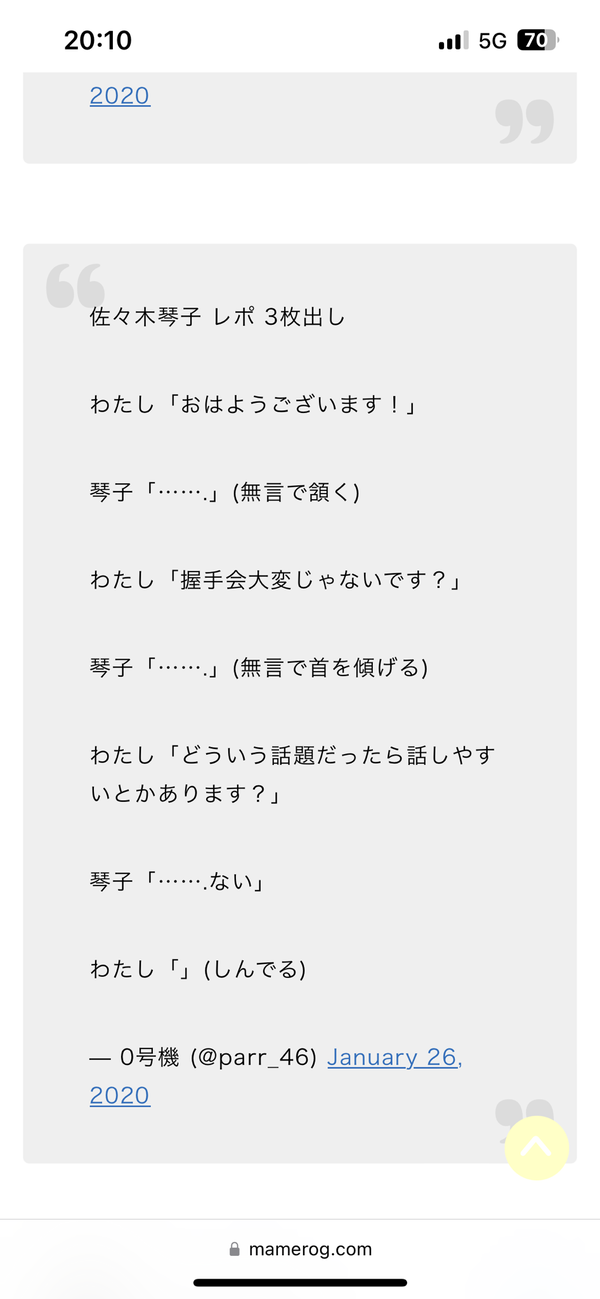The width and height of the screenshot is (600, 1299).
Task: Open the 2020 date link in the top quote
Action: (120, 96)
